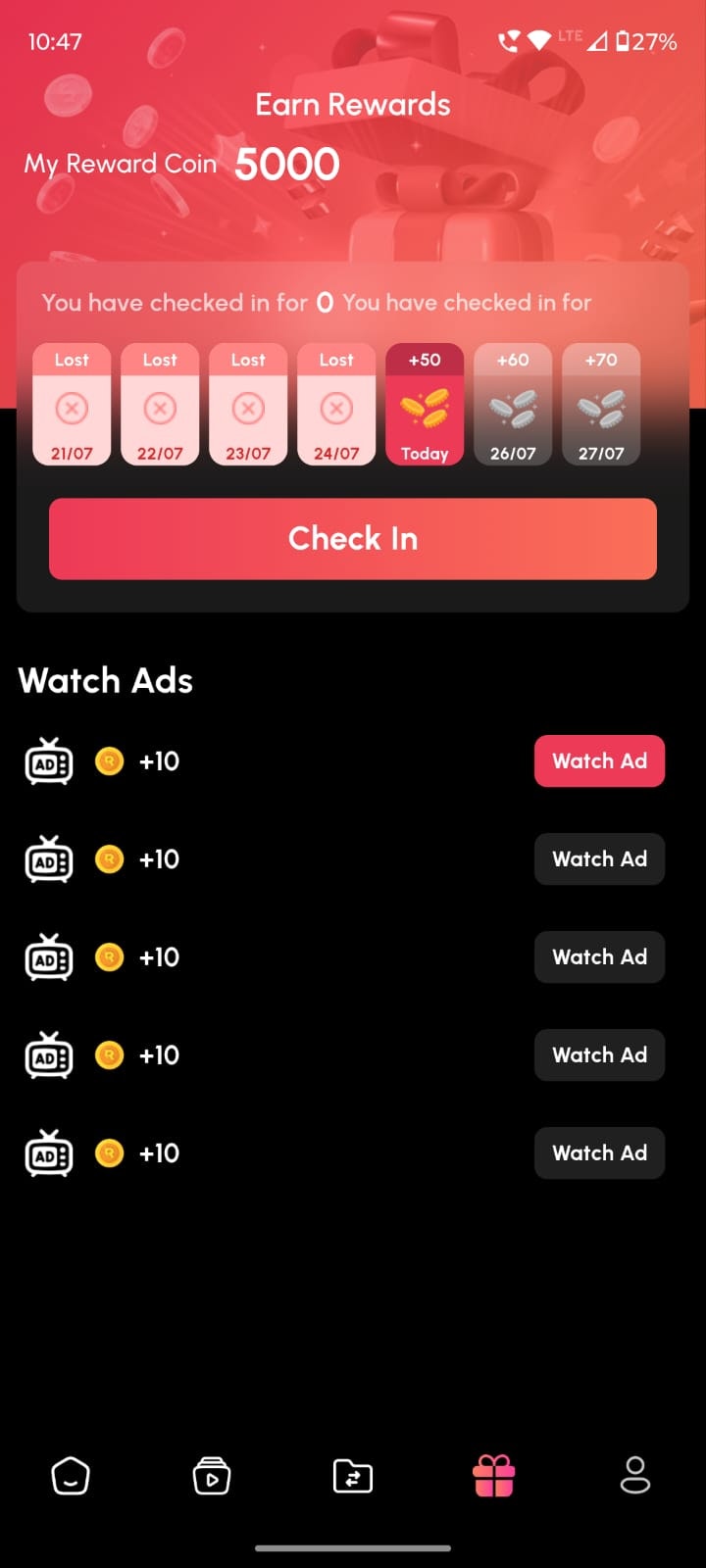Image resolution: width=706 pixels, height=1568 pixels.
Task: Tap the Check In button
Action: tap(353, 539)
